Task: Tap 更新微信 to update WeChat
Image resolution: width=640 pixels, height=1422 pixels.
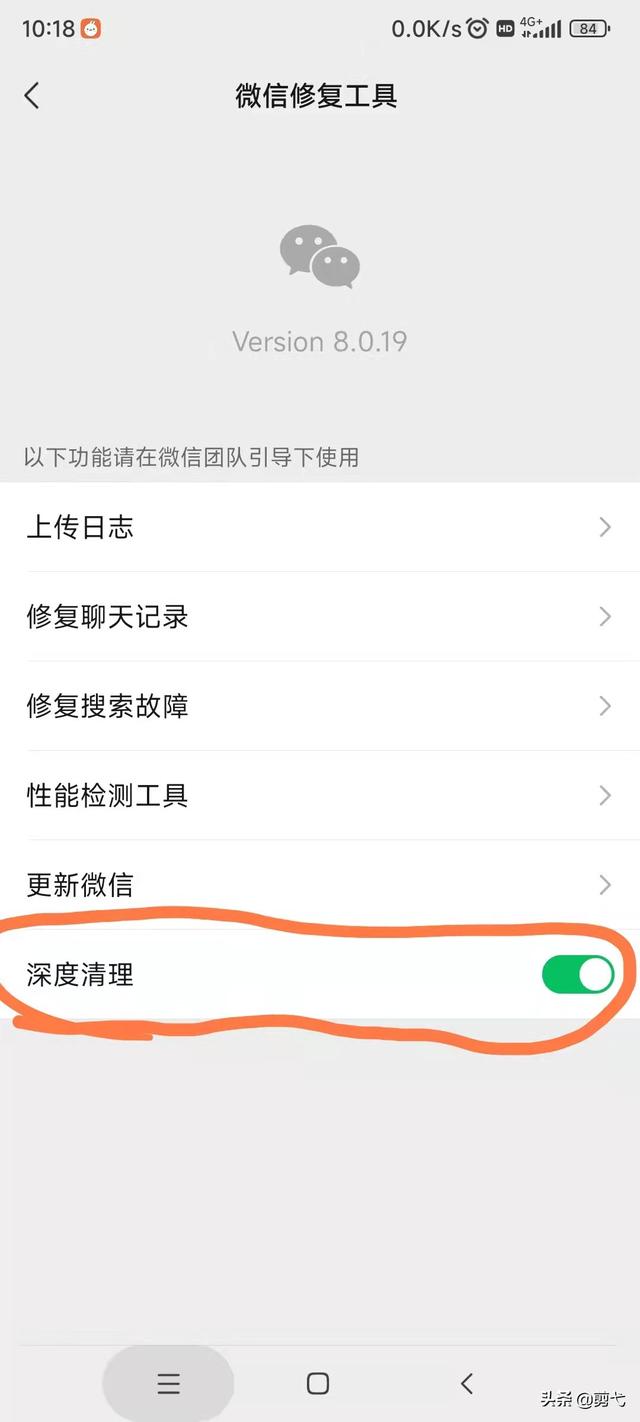Action: pyautogui.click(x=320, y=885)
